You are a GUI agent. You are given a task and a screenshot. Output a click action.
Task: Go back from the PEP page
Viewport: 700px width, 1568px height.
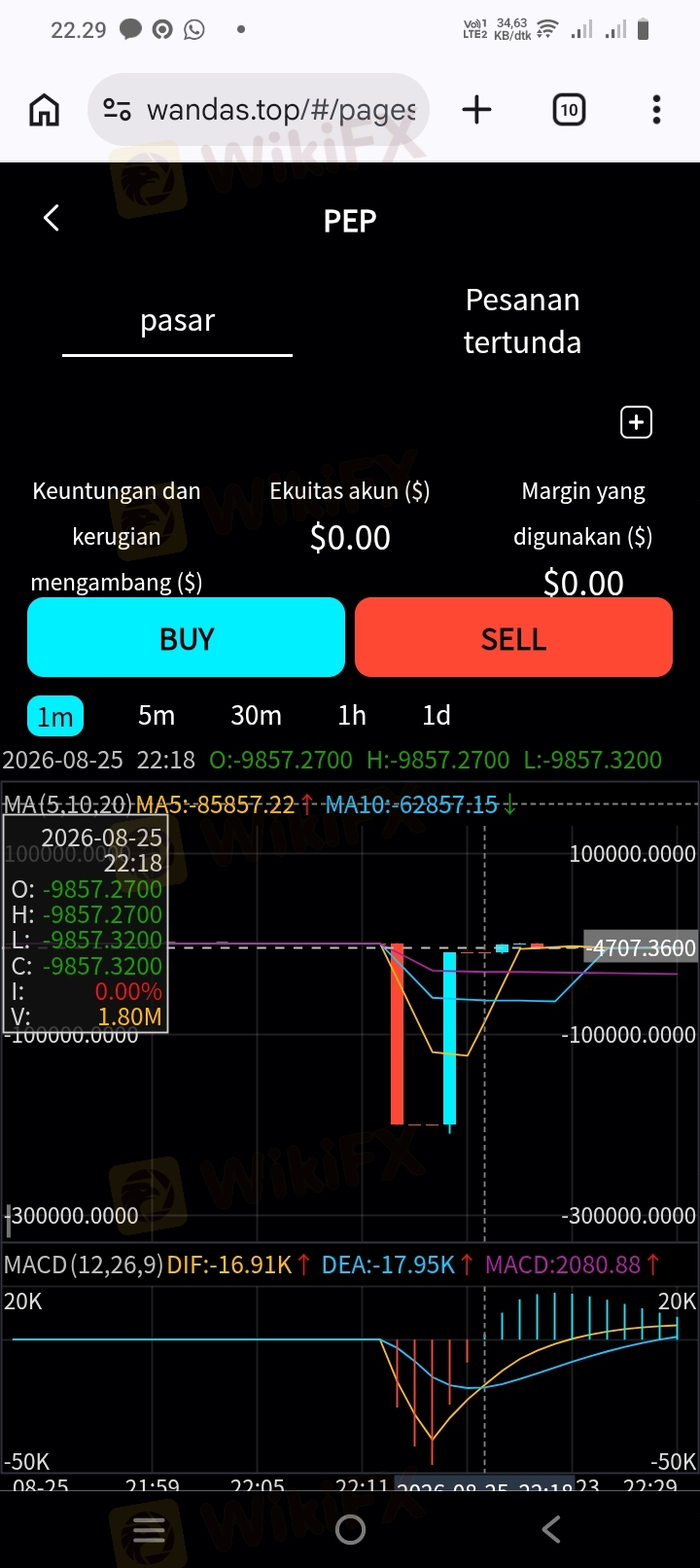[x=52, y=219]
